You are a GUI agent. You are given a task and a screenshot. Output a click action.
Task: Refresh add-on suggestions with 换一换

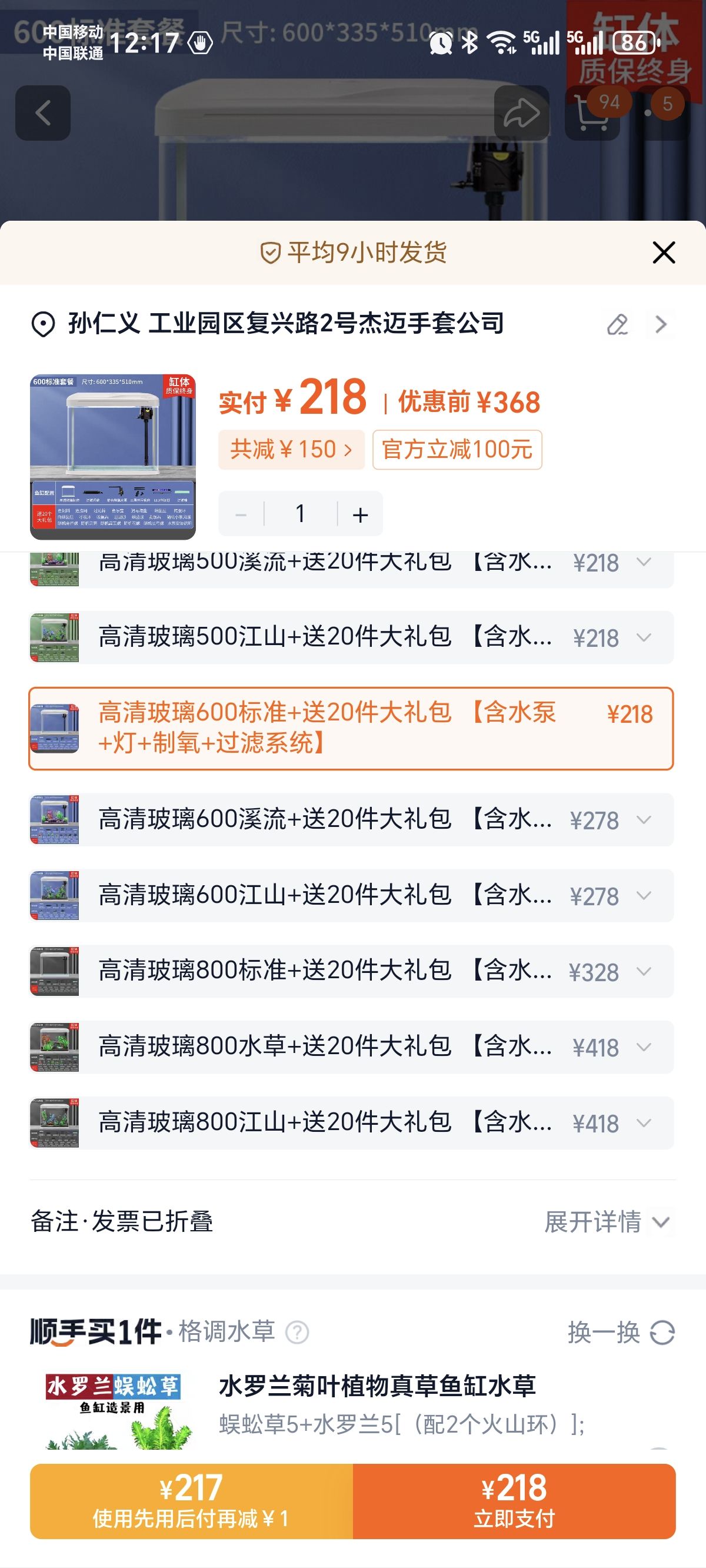pos(621,1333)
